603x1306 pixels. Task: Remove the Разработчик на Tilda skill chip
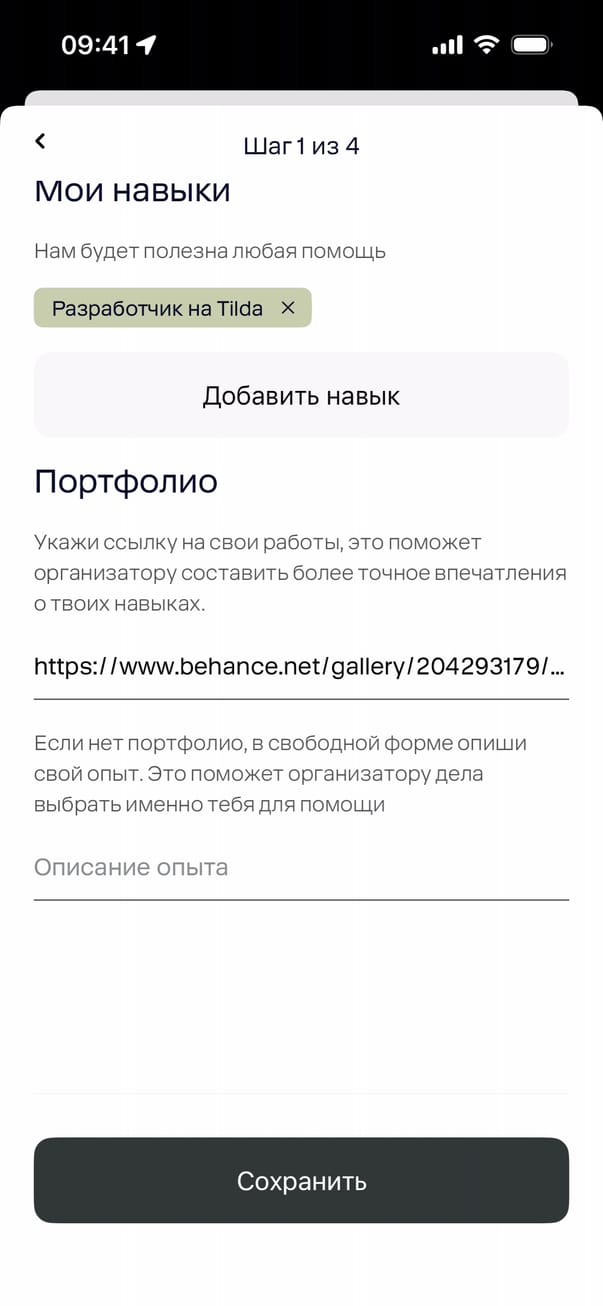[x=288, y=308]
